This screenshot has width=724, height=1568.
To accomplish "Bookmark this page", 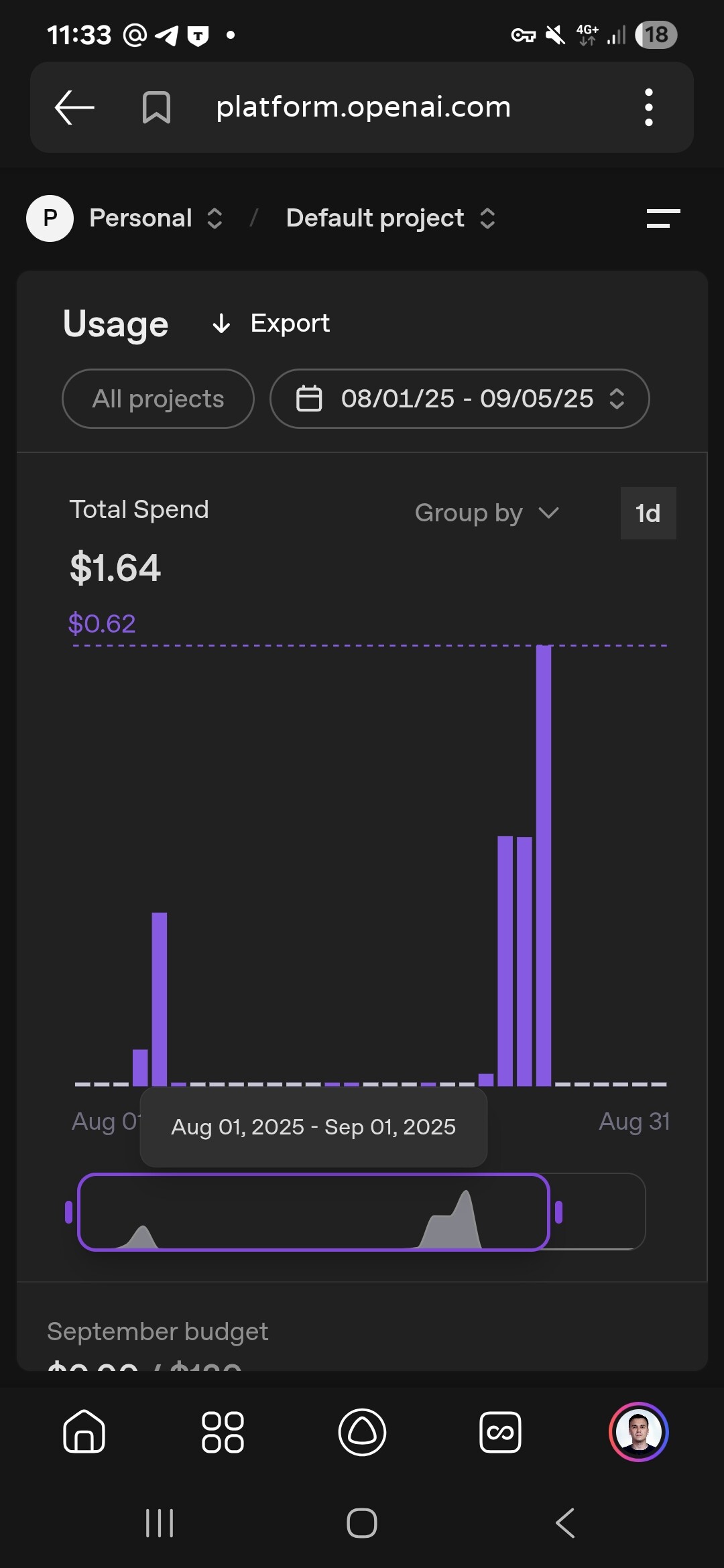I will tap(156, 107).
